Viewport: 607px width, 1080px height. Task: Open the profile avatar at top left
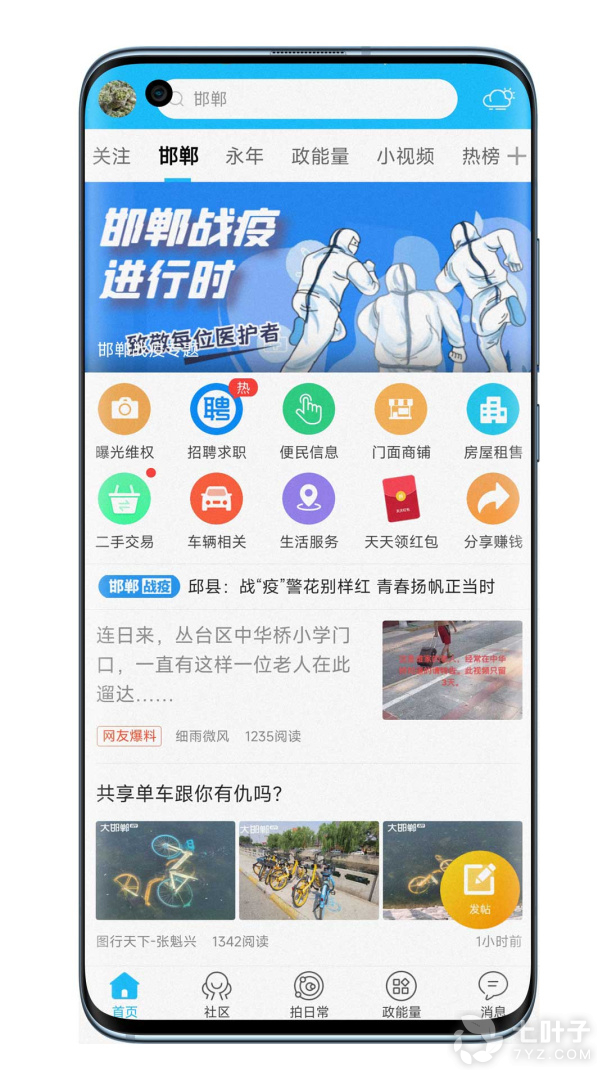click(x=117, y=99)
